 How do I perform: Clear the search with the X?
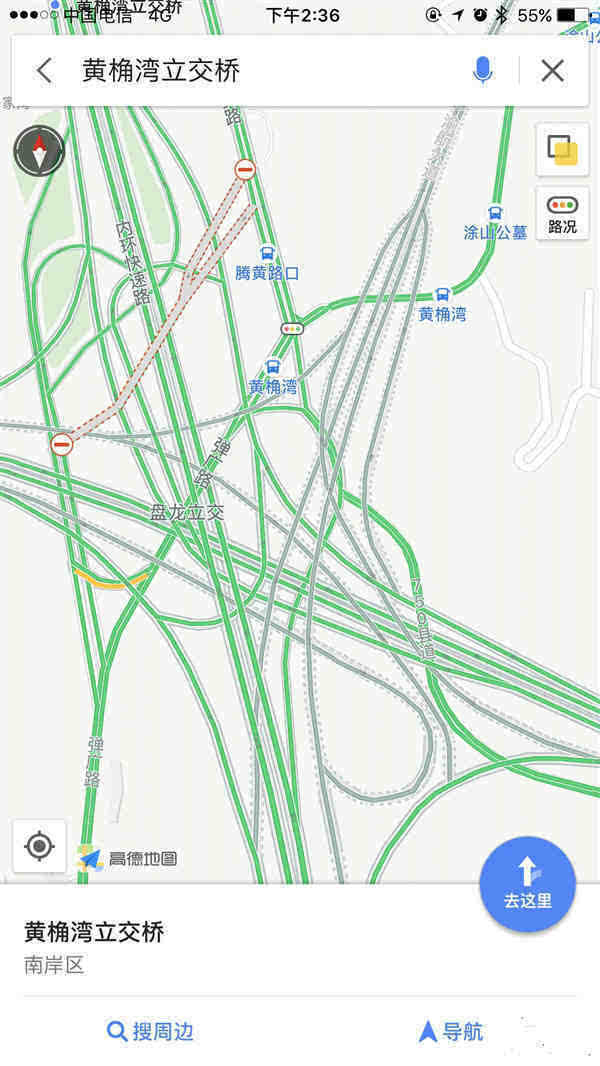click(x=552, y=70)
